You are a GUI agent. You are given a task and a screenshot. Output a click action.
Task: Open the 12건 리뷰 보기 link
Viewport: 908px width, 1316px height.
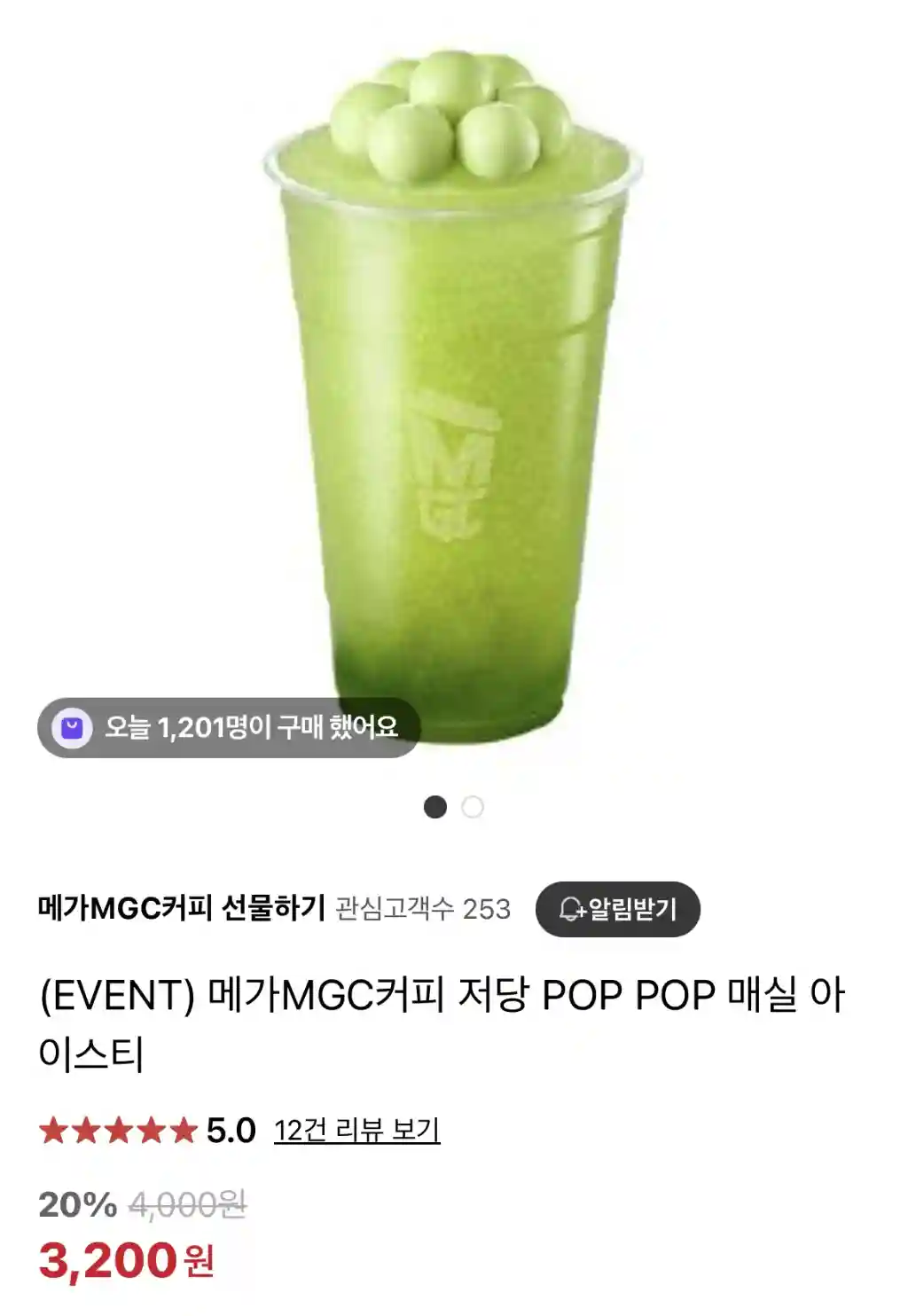pos(356,1130)
